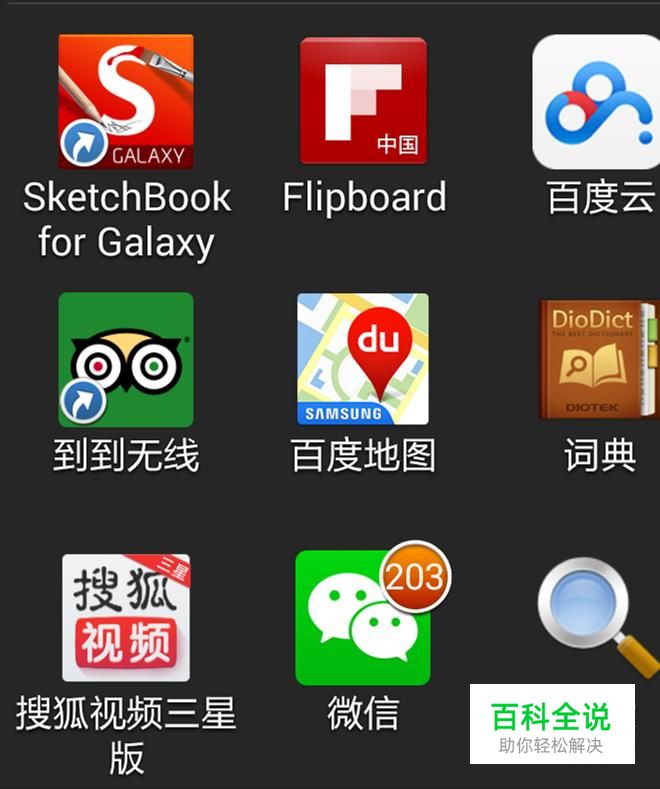Launch 到到无线 travel app

click(x=125, y=360)
